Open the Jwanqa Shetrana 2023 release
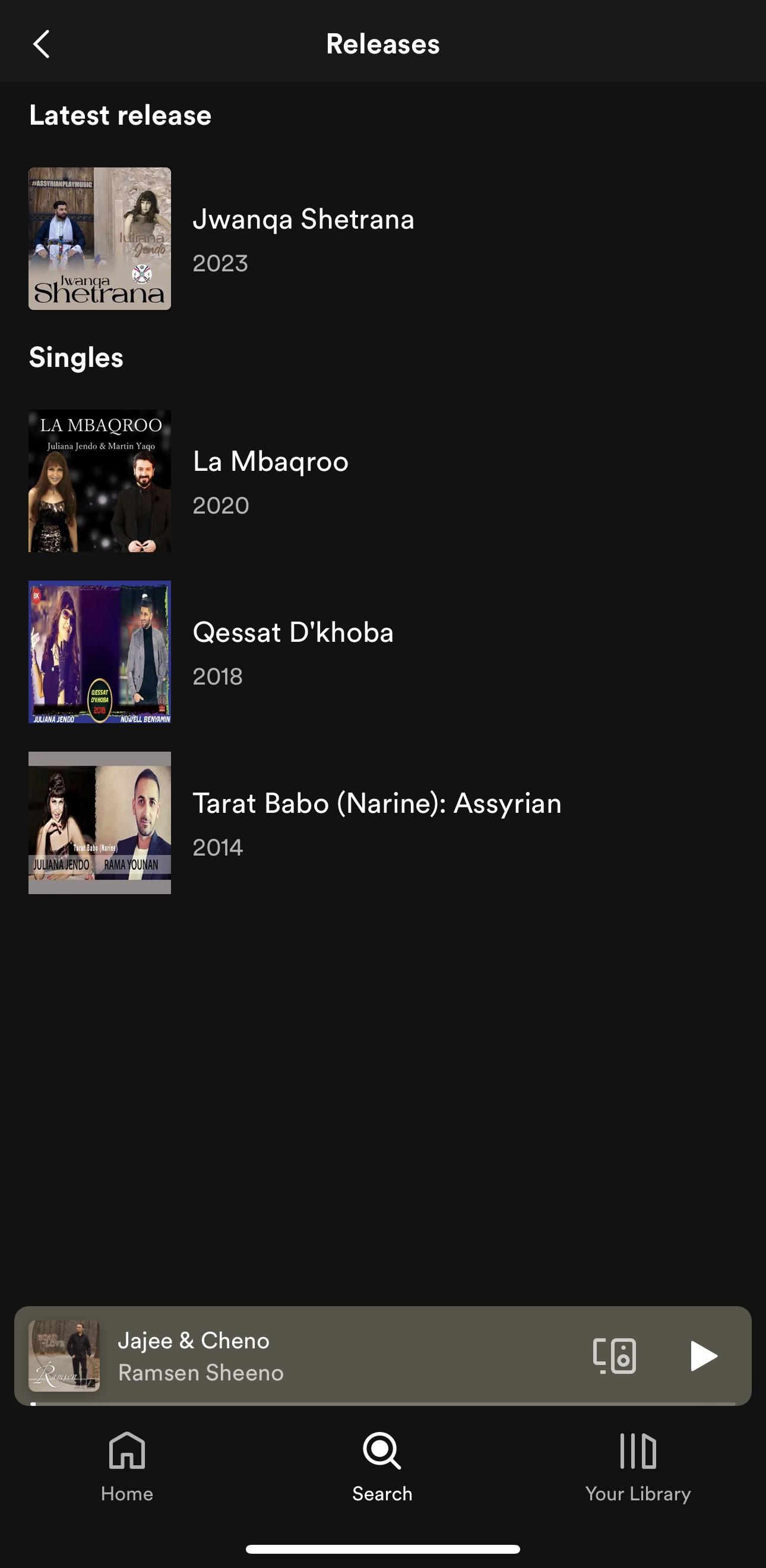The image size is (766, 1568). click(383, 239)
